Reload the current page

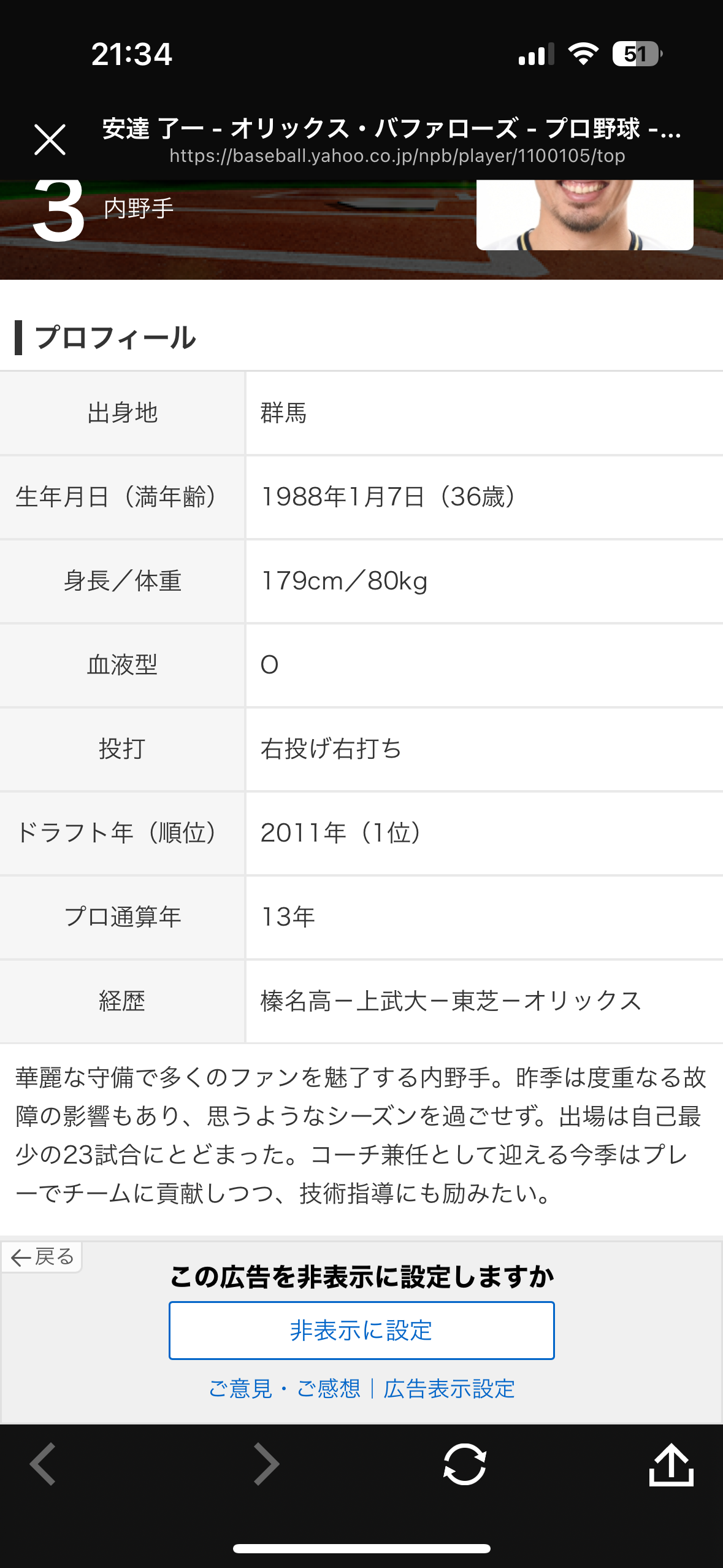[465, 1464]
